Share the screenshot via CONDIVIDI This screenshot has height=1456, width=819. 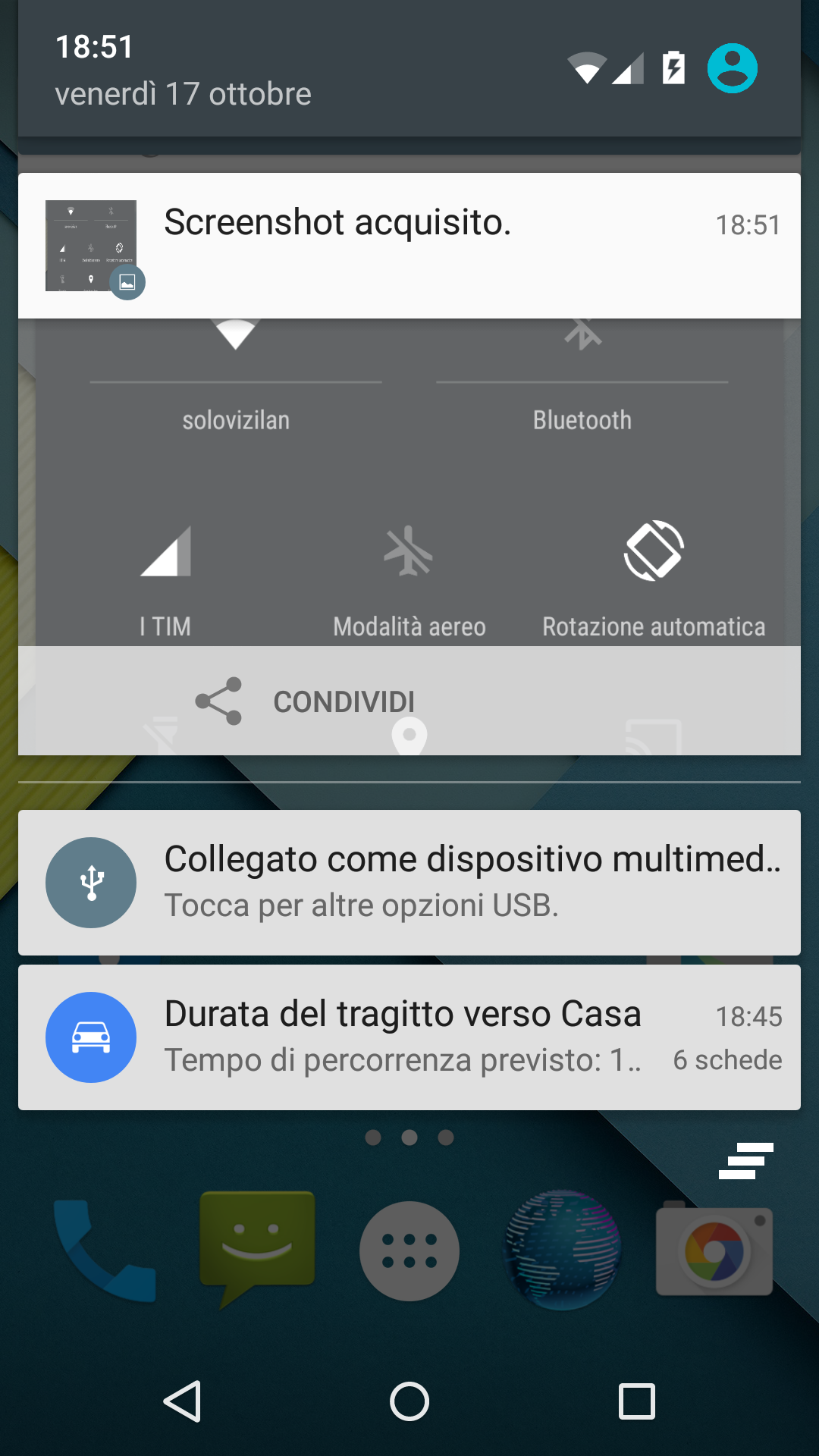pos(305,701)
